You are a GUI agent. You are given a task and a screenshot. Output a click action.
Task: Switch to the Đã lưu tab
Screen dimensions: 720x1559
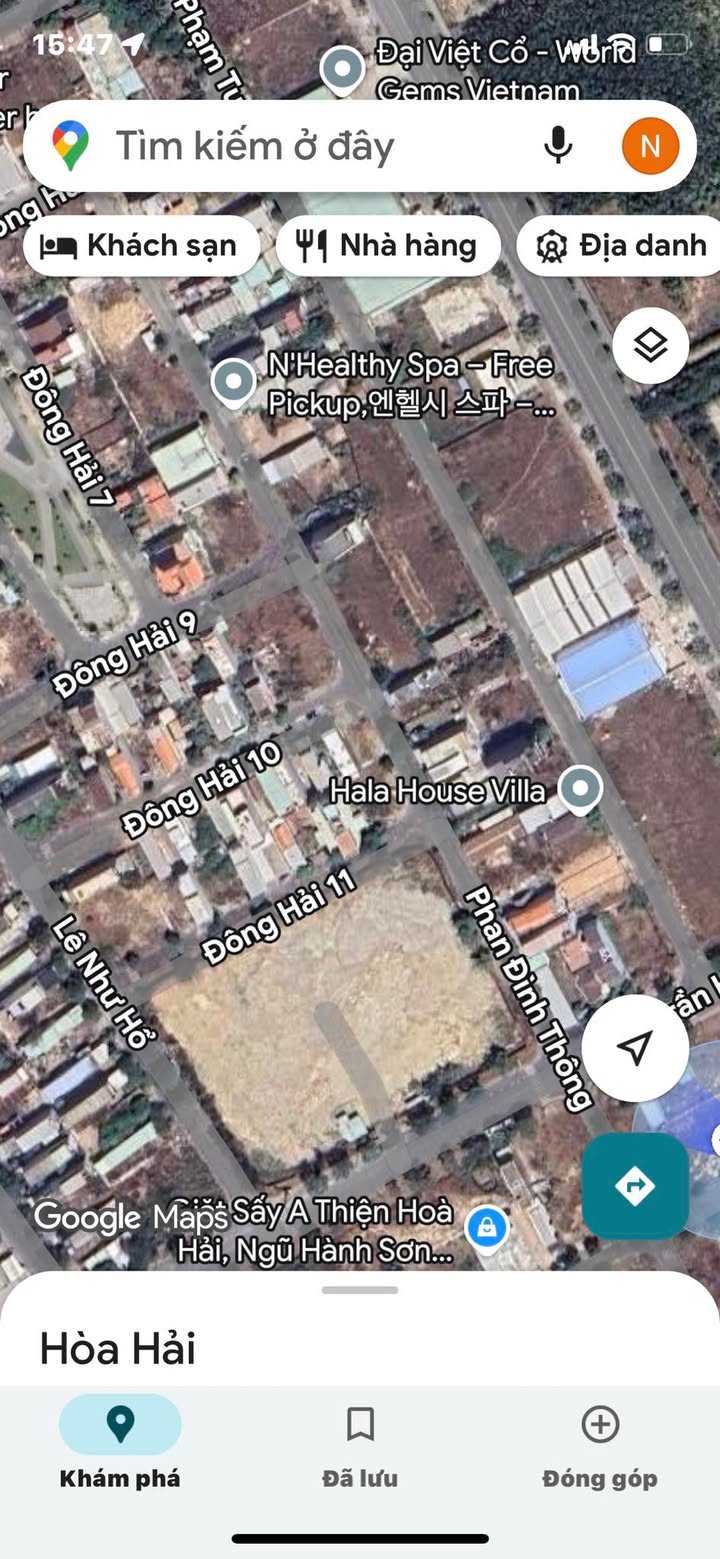360,1443
